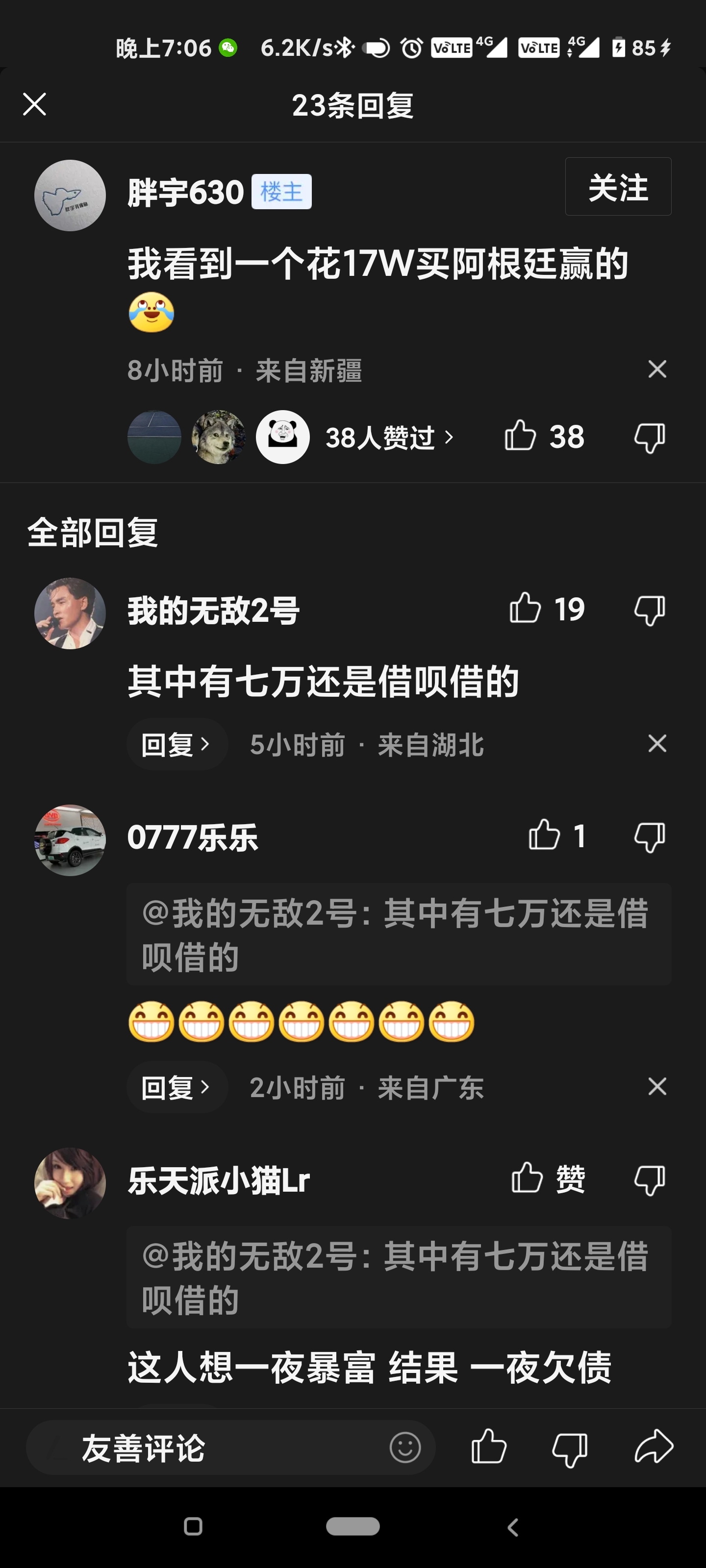Dislike 我的无敌2号's comment
Viewport: 706px width, 1568px height.
coord(649,610)
